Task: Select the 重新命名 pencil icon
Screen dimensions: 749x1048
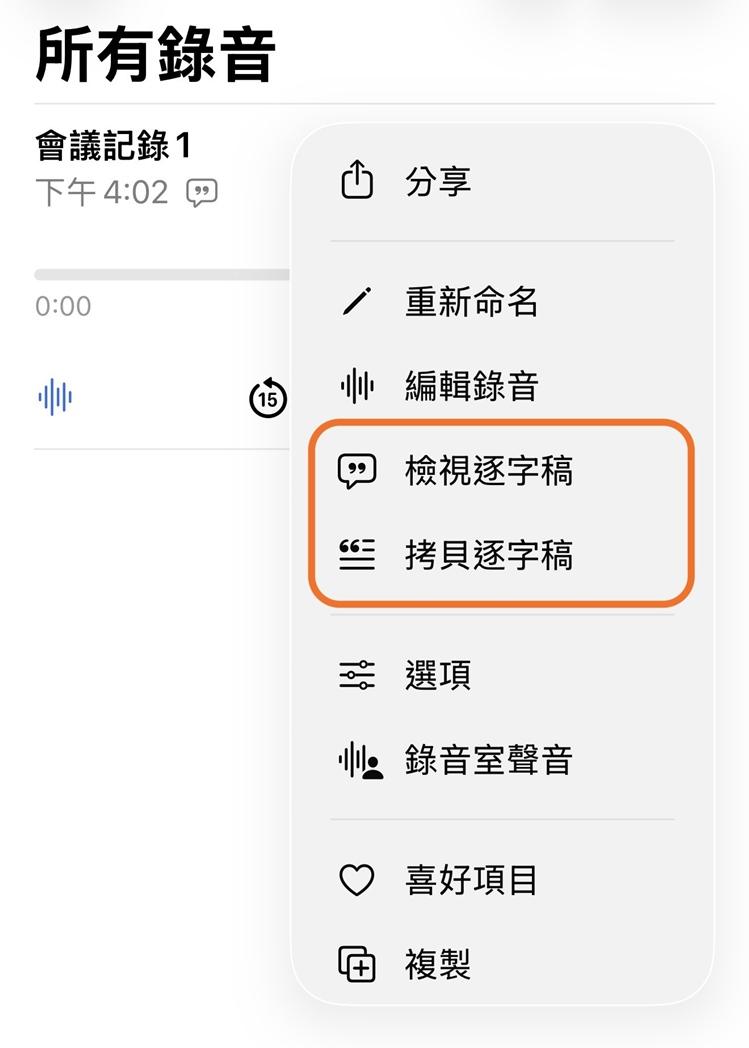Action: [x=355, y=302]
